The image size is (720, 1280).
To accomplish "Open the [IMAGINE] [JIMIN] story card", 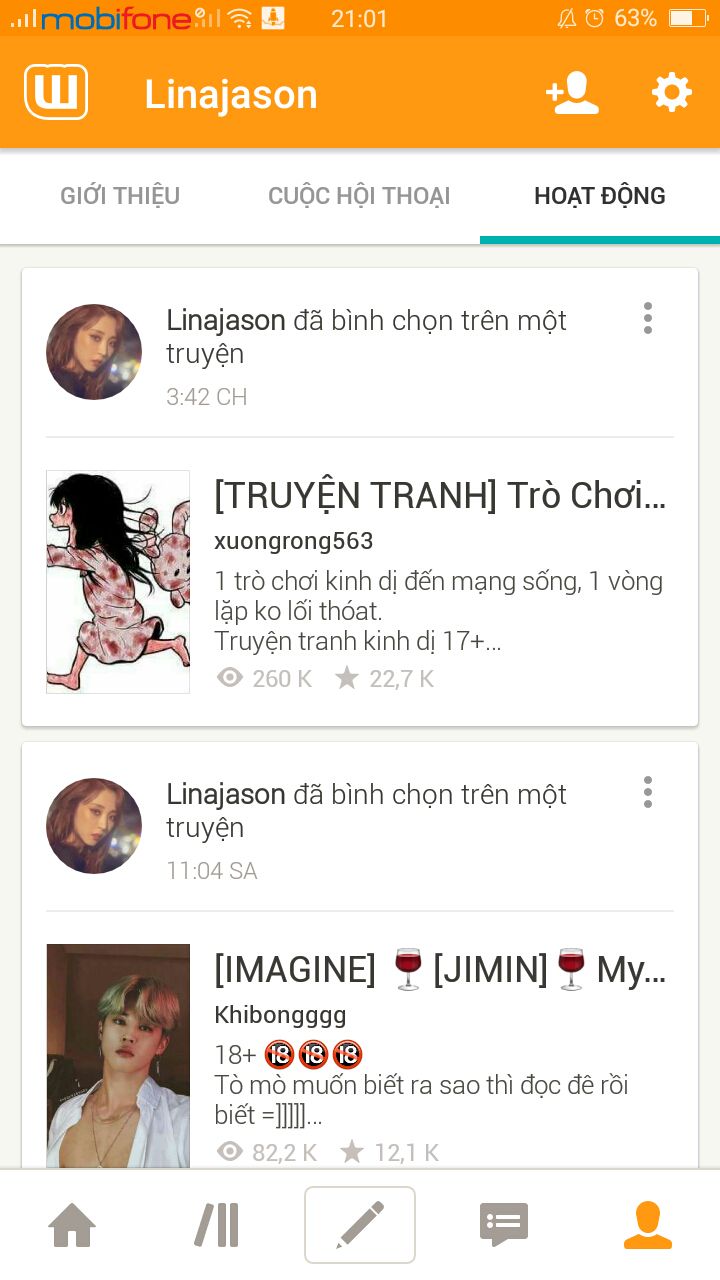I will pyautogui.click(x=440, y=969).
